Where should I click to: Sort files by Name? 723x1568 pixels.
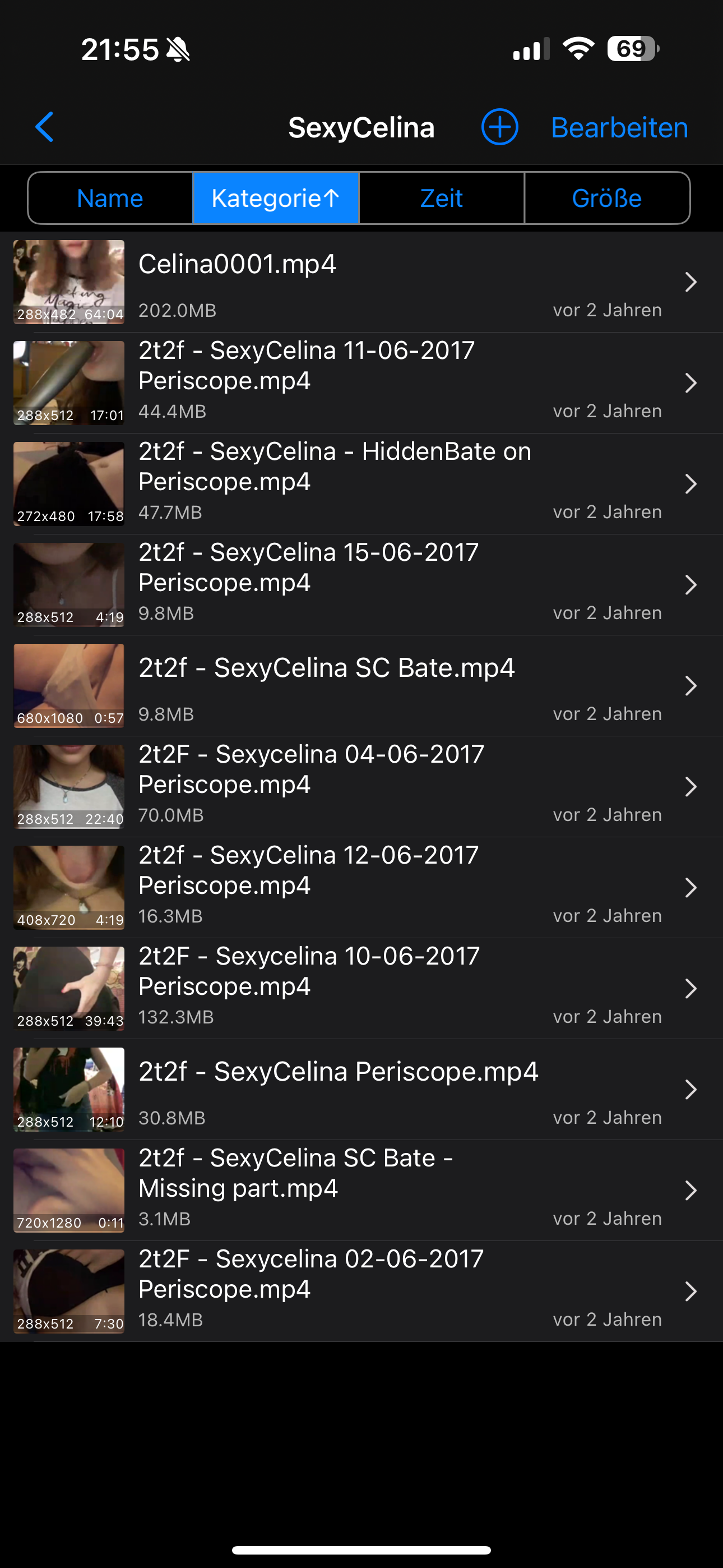[110, 199]
